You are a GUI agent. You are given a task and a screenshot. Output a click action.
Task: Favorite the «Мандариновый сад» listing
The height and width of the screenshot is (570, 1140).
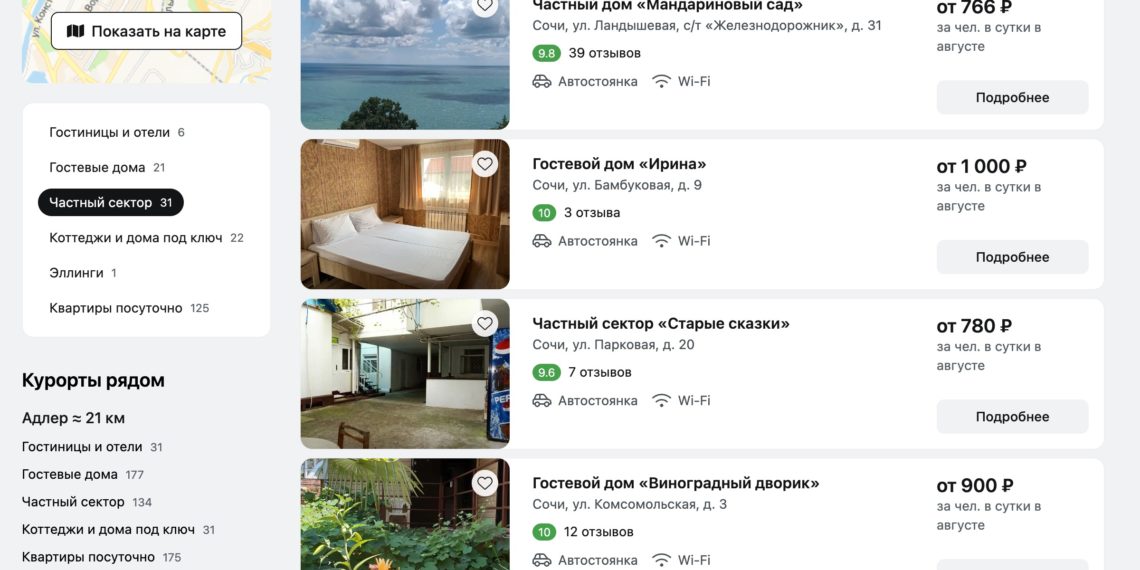click(485, 6)
